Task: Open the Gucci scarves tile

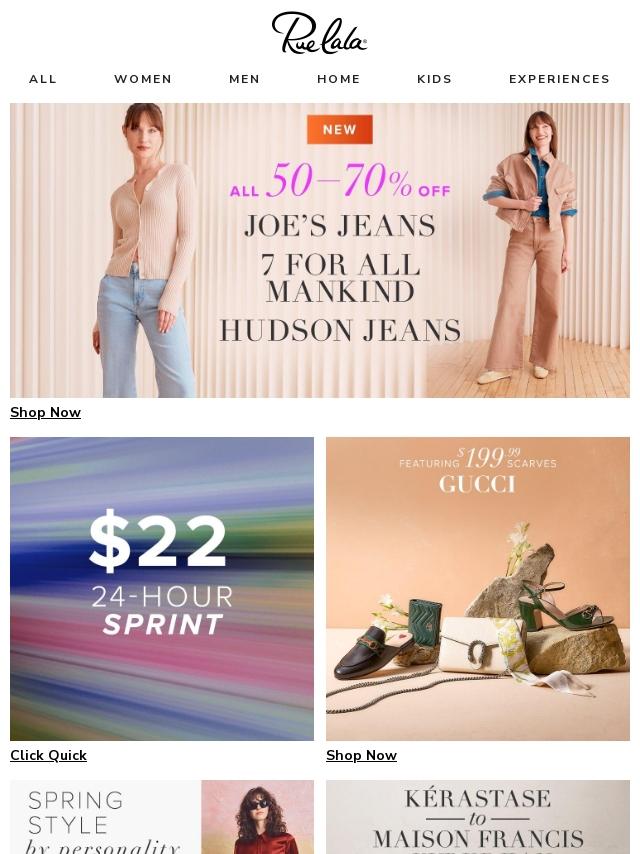Action: pos(478,588)
